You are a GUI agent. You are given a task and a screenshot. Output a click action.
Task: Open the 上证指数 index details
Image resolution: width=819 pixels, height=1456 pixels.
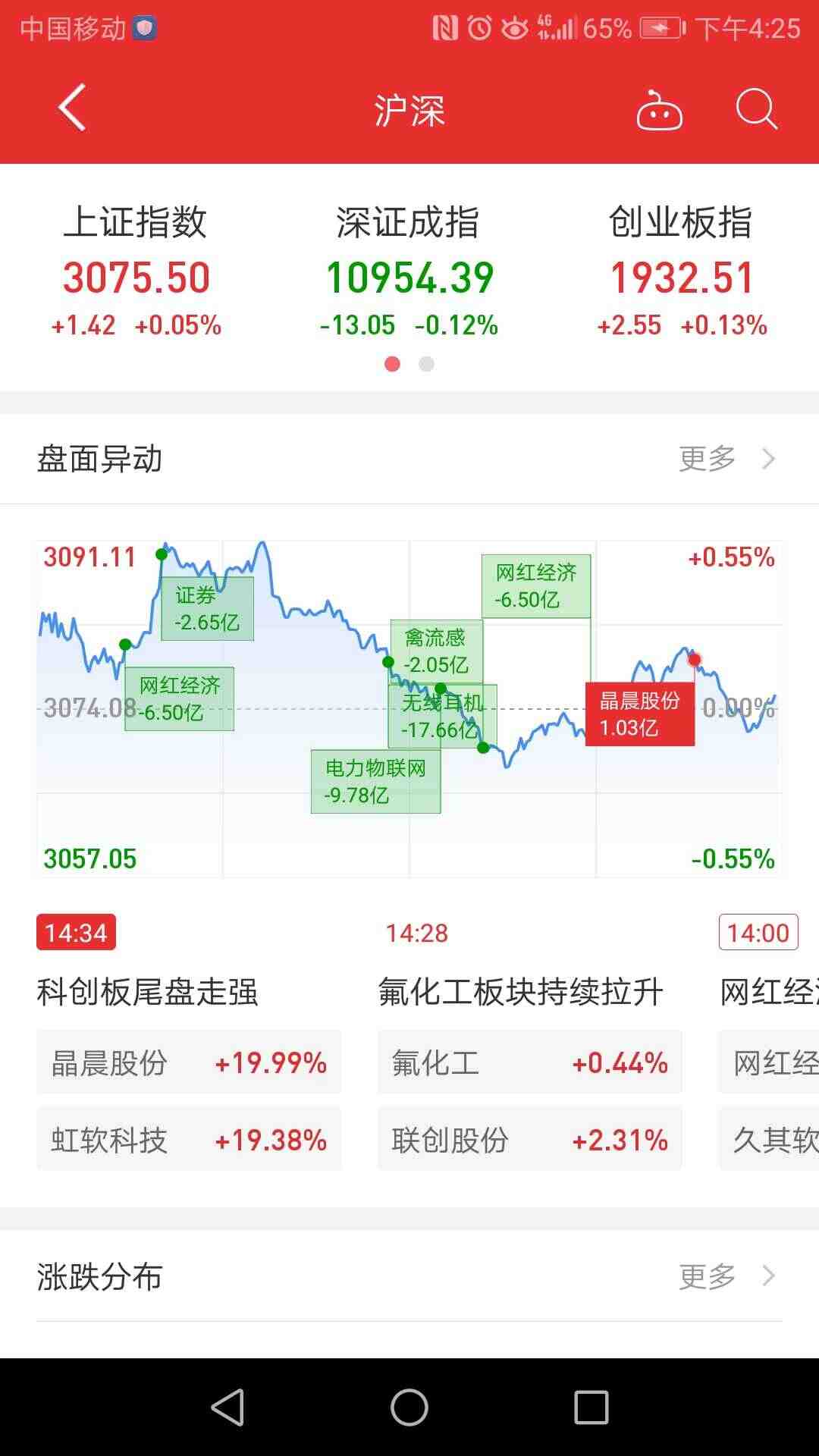pos(136,271)
